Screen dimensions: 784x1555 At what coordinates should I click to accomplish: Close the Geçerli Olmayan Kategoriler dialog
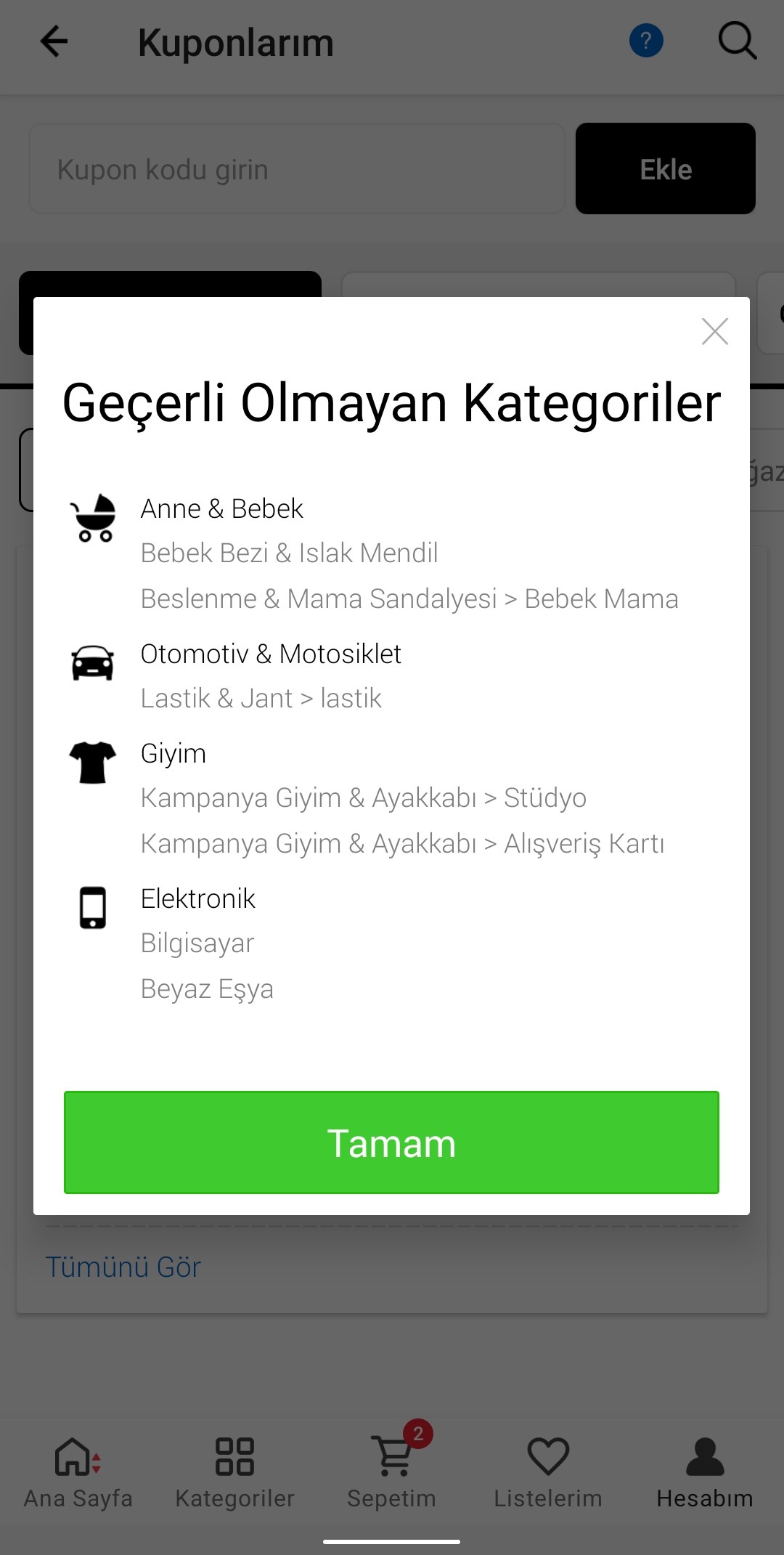[x=714, y=332]
